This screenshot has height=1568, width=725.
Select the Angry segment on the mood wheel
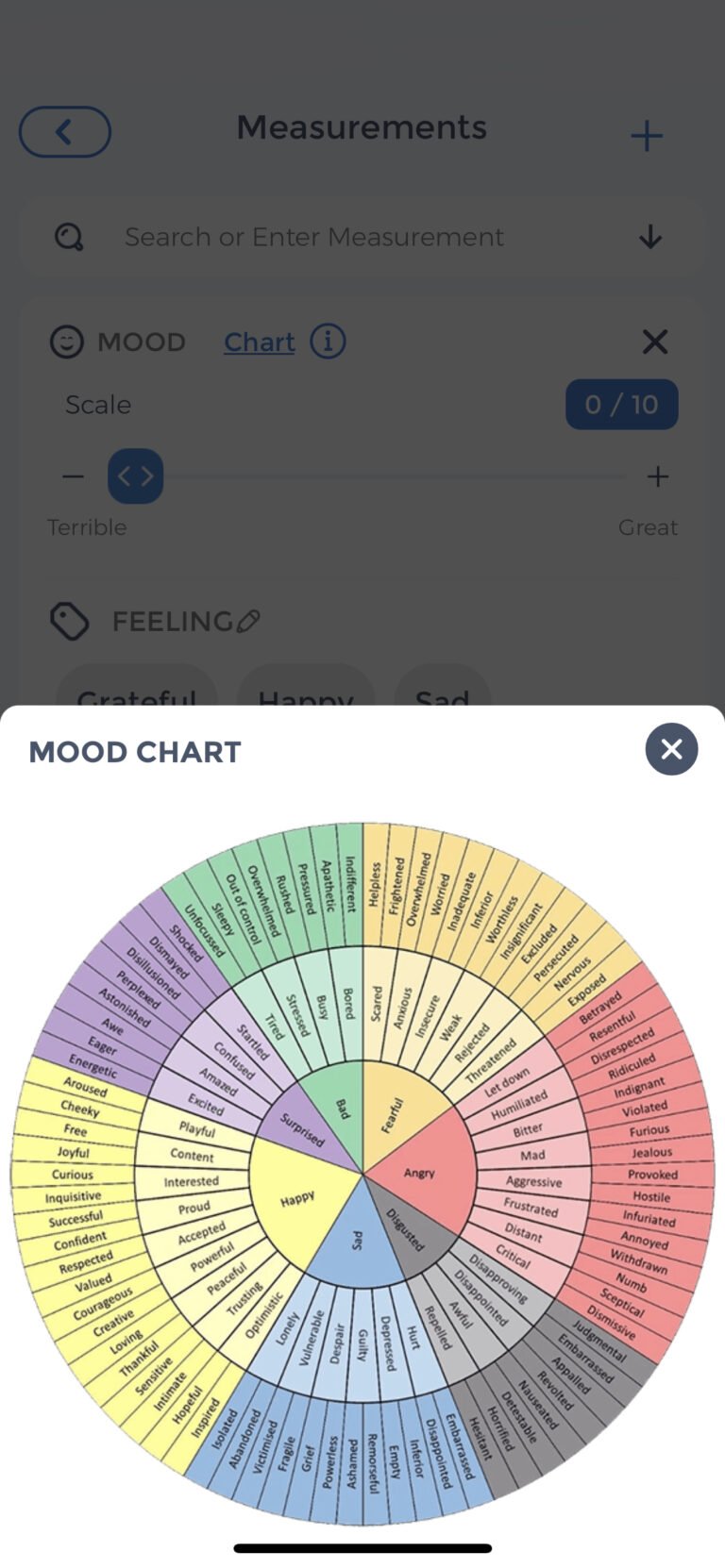tap(418, 1173)
